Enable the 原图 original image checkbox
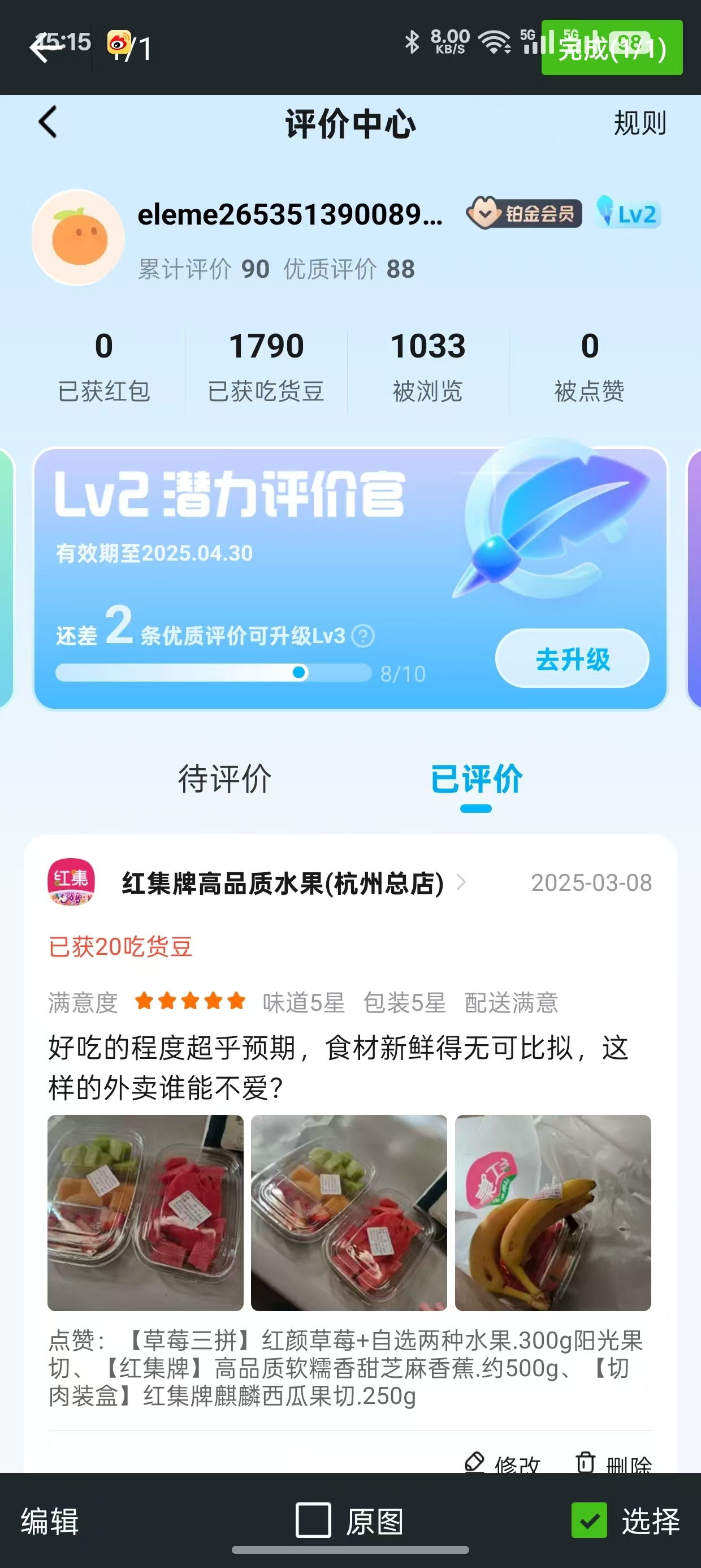 click(x=313, y=1520)
